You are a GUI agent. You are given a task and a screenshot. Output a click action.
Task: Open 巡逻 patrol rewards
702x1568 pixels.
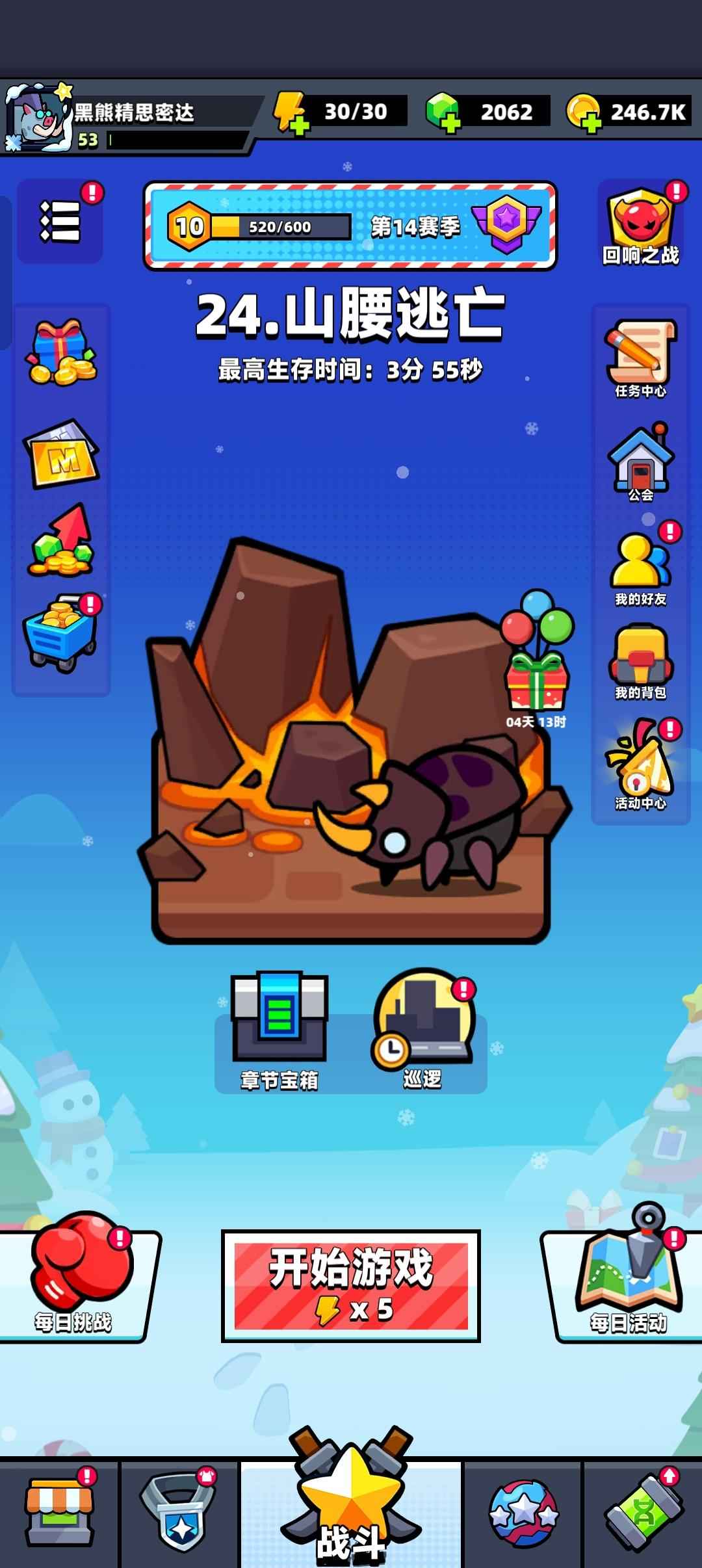(422, 1028)
